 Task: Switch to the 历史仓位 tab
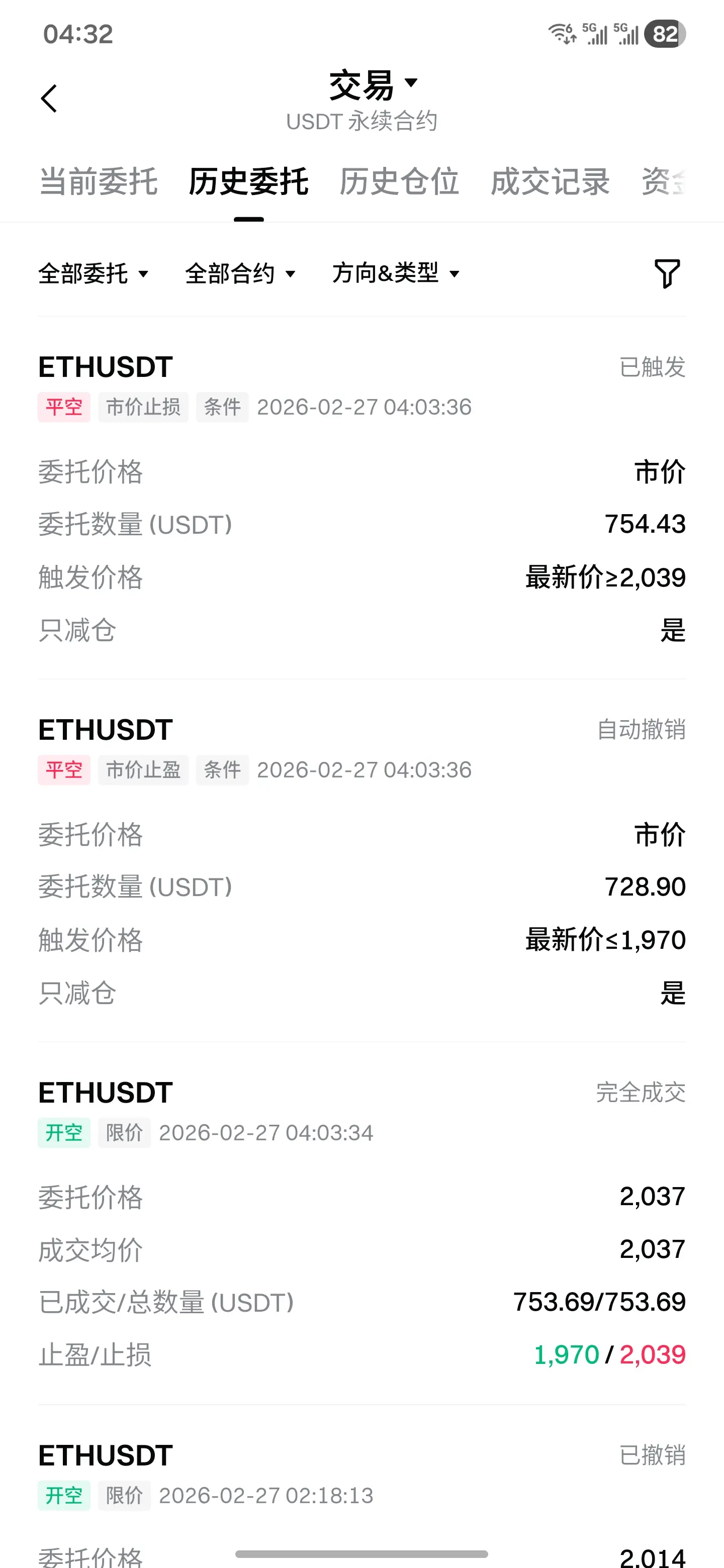pyautogui.click(x=399, y=181)
